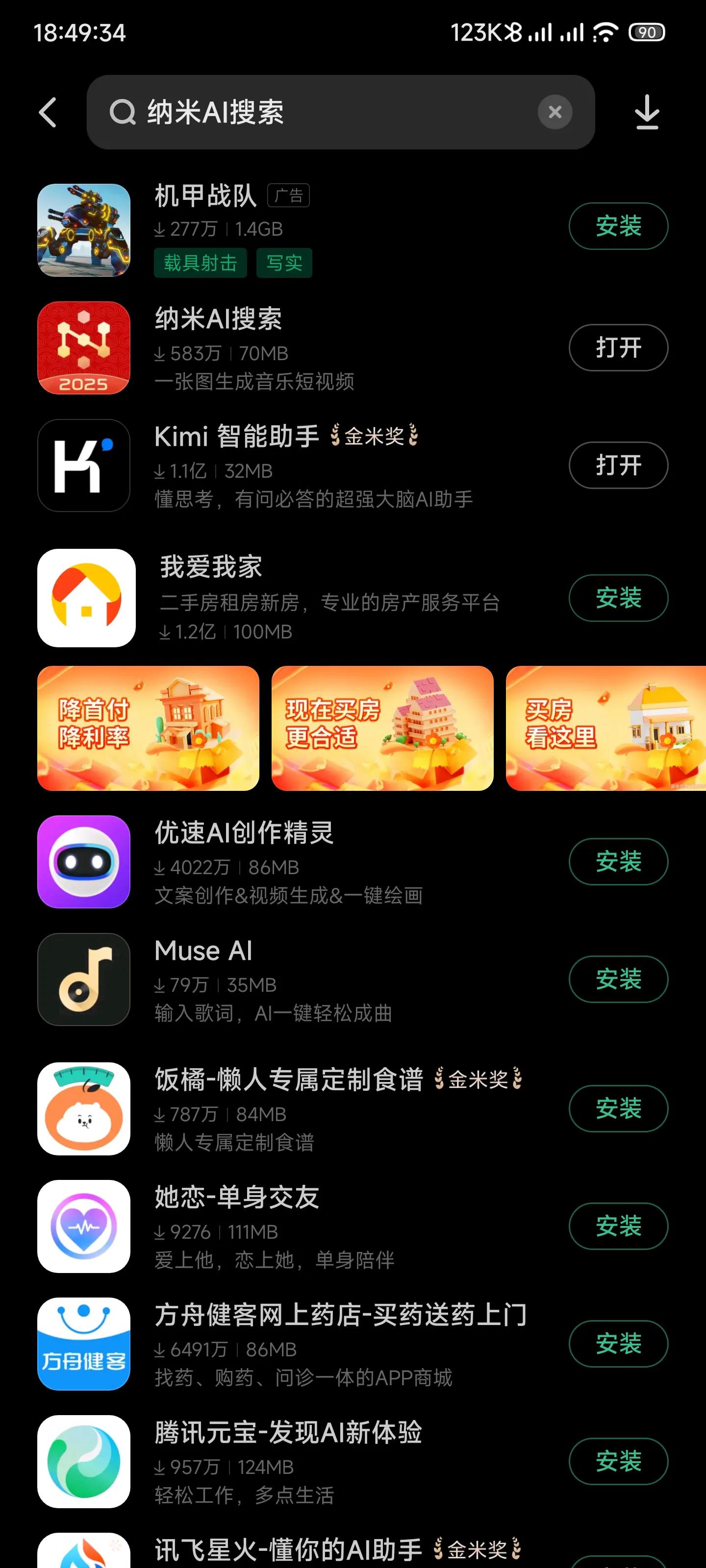This screenshot has height=1568, width=706.
Task: View details of Kimi 智能助手 result
Action: coord(304,465)
